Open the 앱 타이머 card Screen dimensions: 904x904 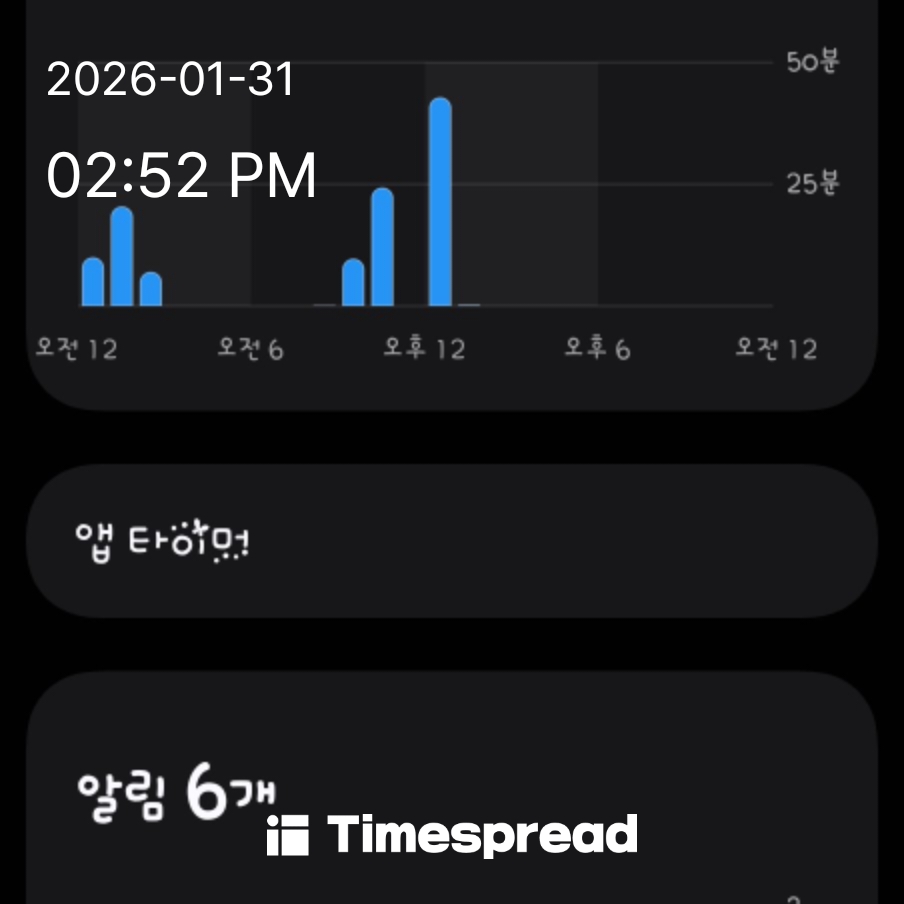tap(450, 541)
